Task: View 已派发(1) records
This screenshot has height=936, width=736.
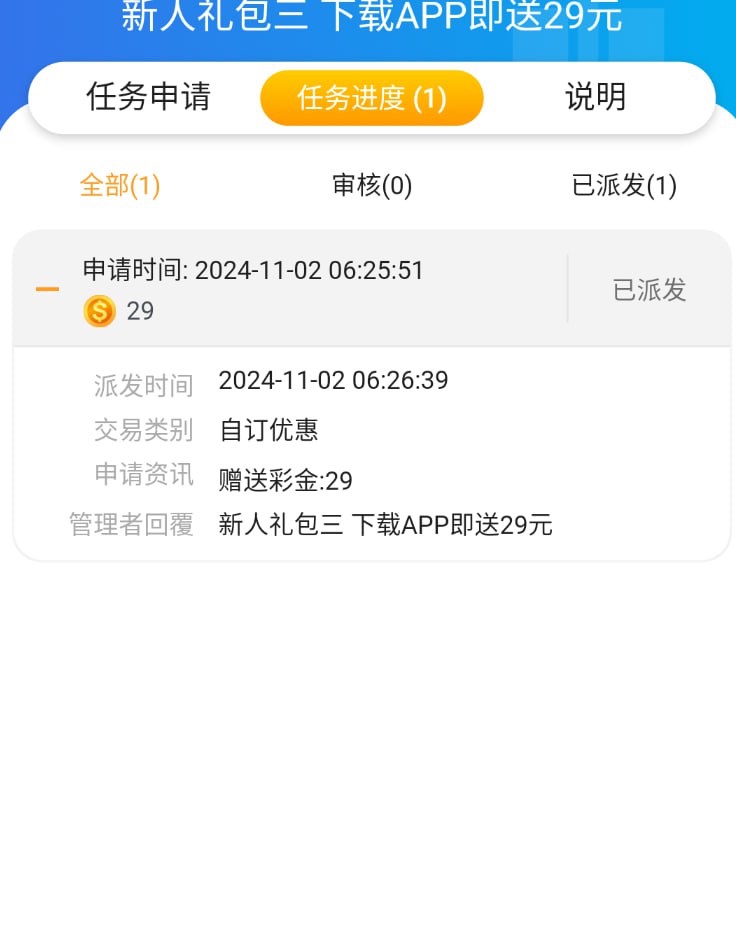Action: pyautogui.click(x=624, y=185)
